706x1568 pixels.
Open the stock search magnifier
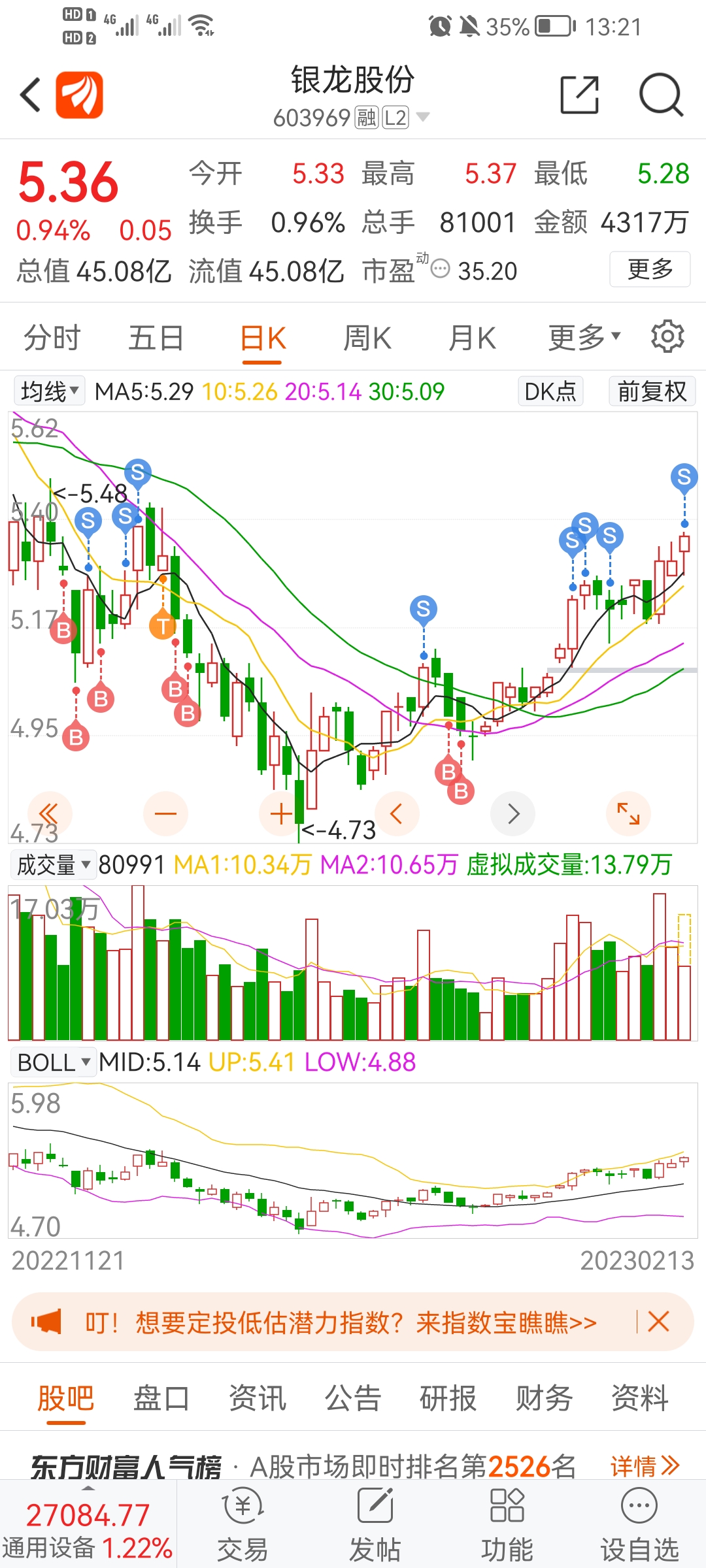coord(660,95)
